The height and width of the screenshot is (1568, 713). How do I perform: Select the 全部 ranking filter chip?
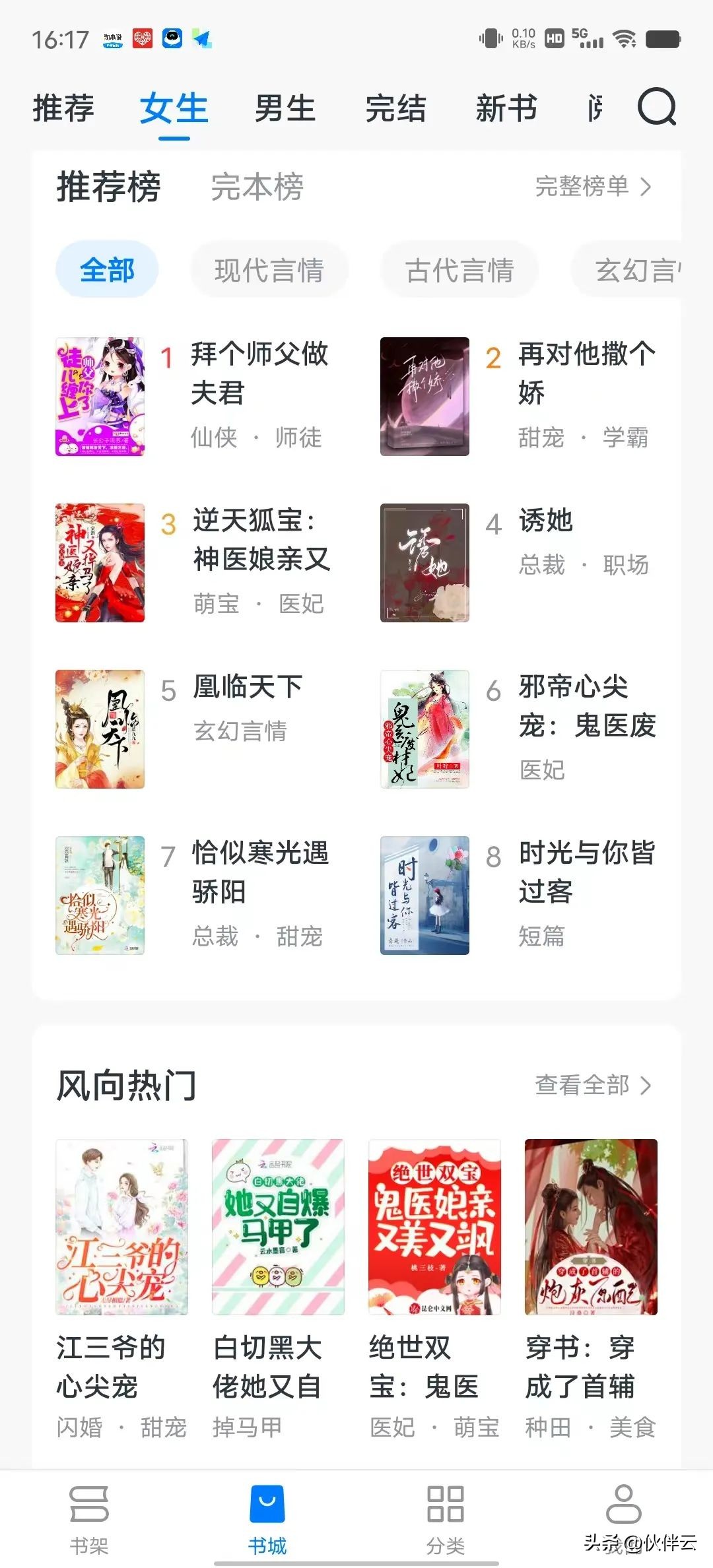point(107,270)
